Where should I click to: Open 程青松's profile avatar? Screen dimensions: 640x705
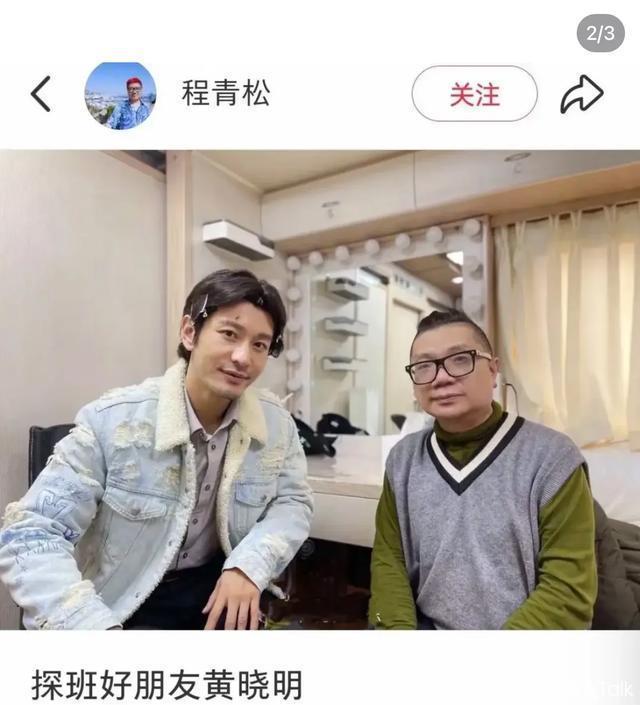tap(120, 95)
